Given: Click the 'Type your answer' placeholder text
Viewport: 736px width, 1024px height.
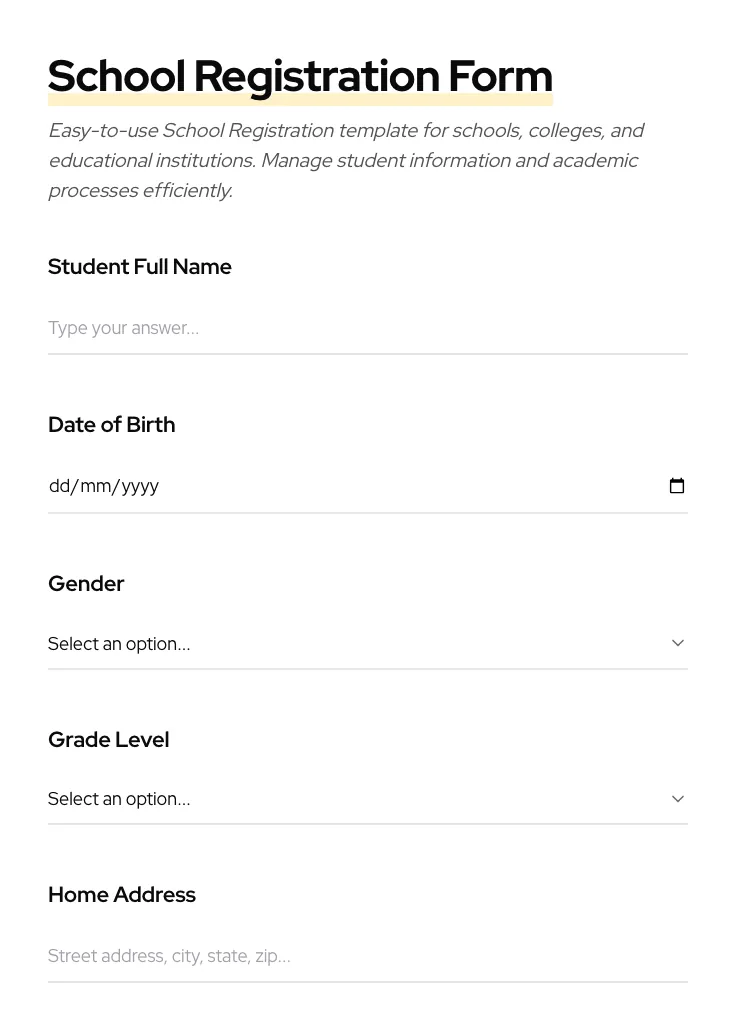Looking at the screenshot, I should pyautogui.click(x=123, y=327).
